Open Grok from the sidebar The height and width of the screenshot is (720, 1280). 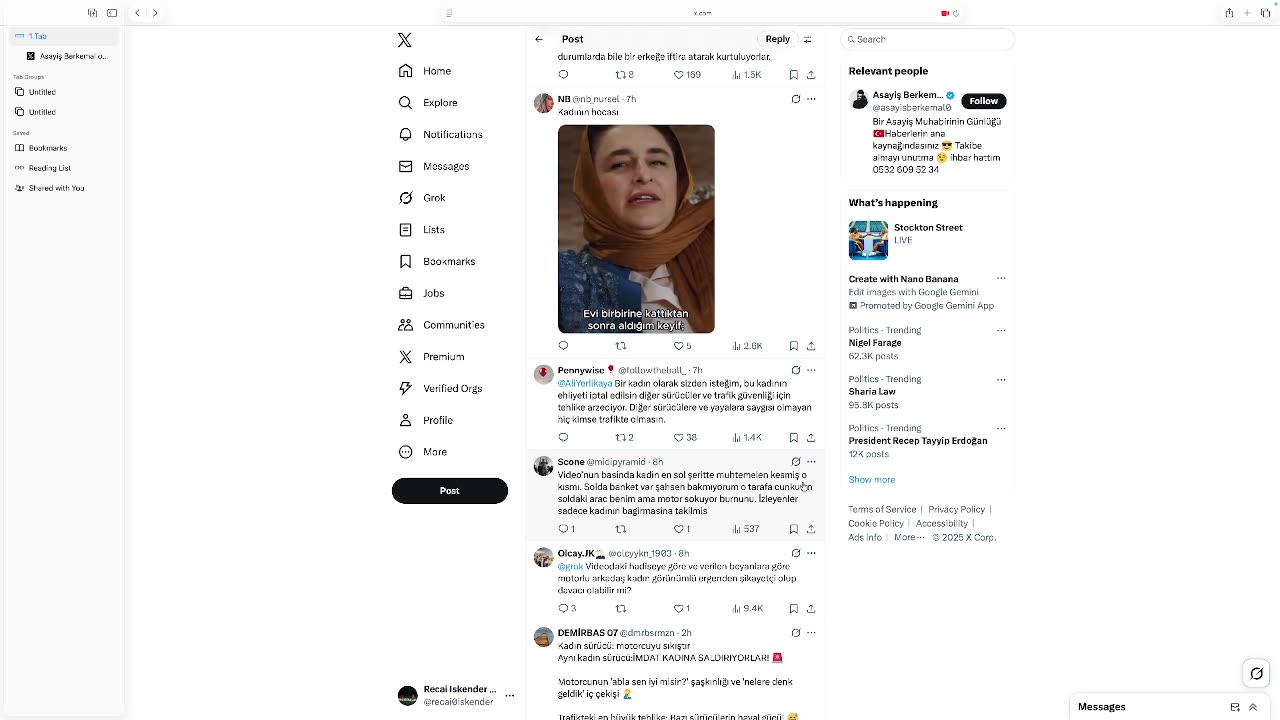coord(433,198)
